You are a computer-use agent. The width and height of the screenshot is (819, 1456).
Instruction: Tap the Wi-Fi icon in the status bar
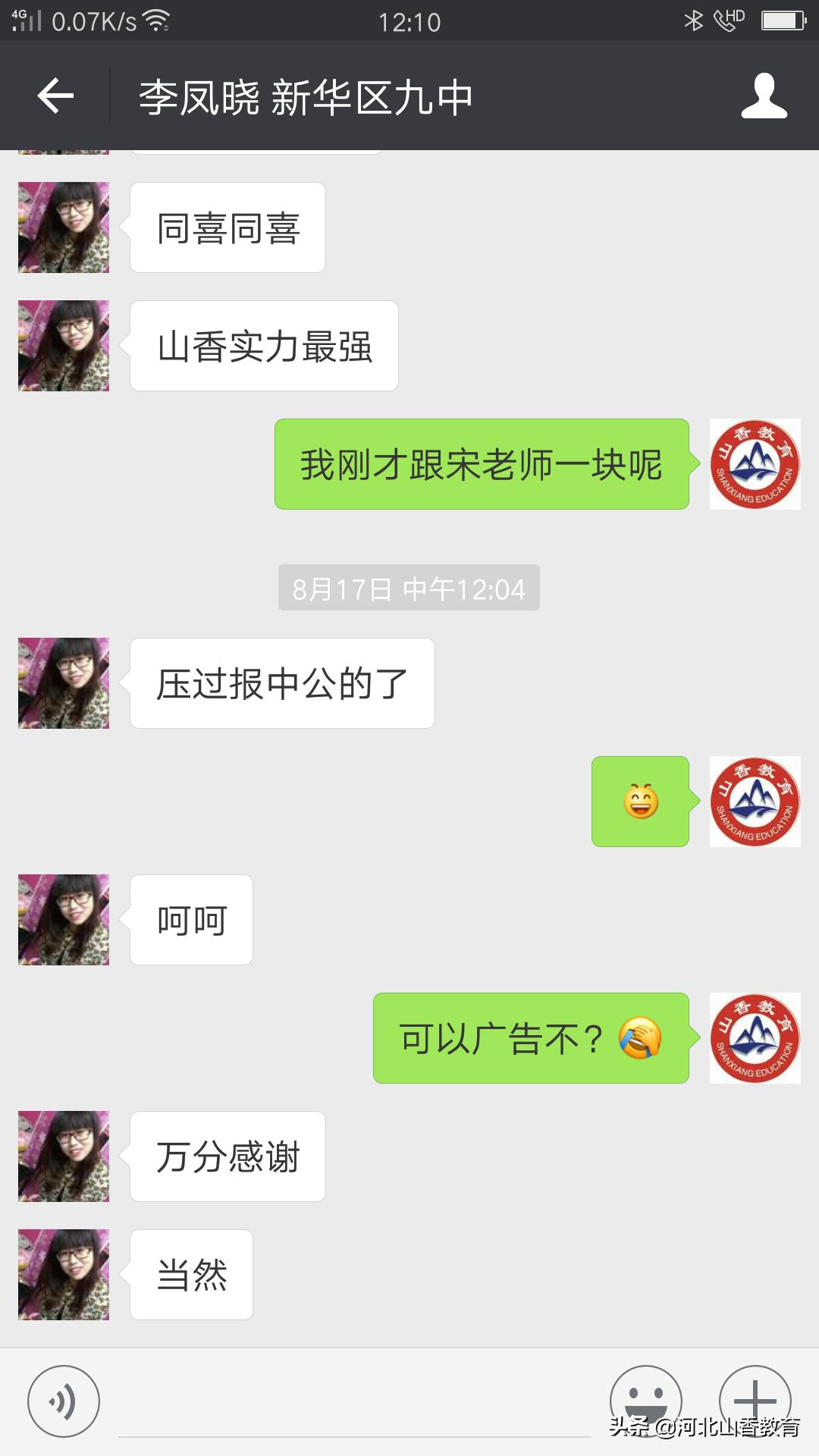tap(155, 19)
